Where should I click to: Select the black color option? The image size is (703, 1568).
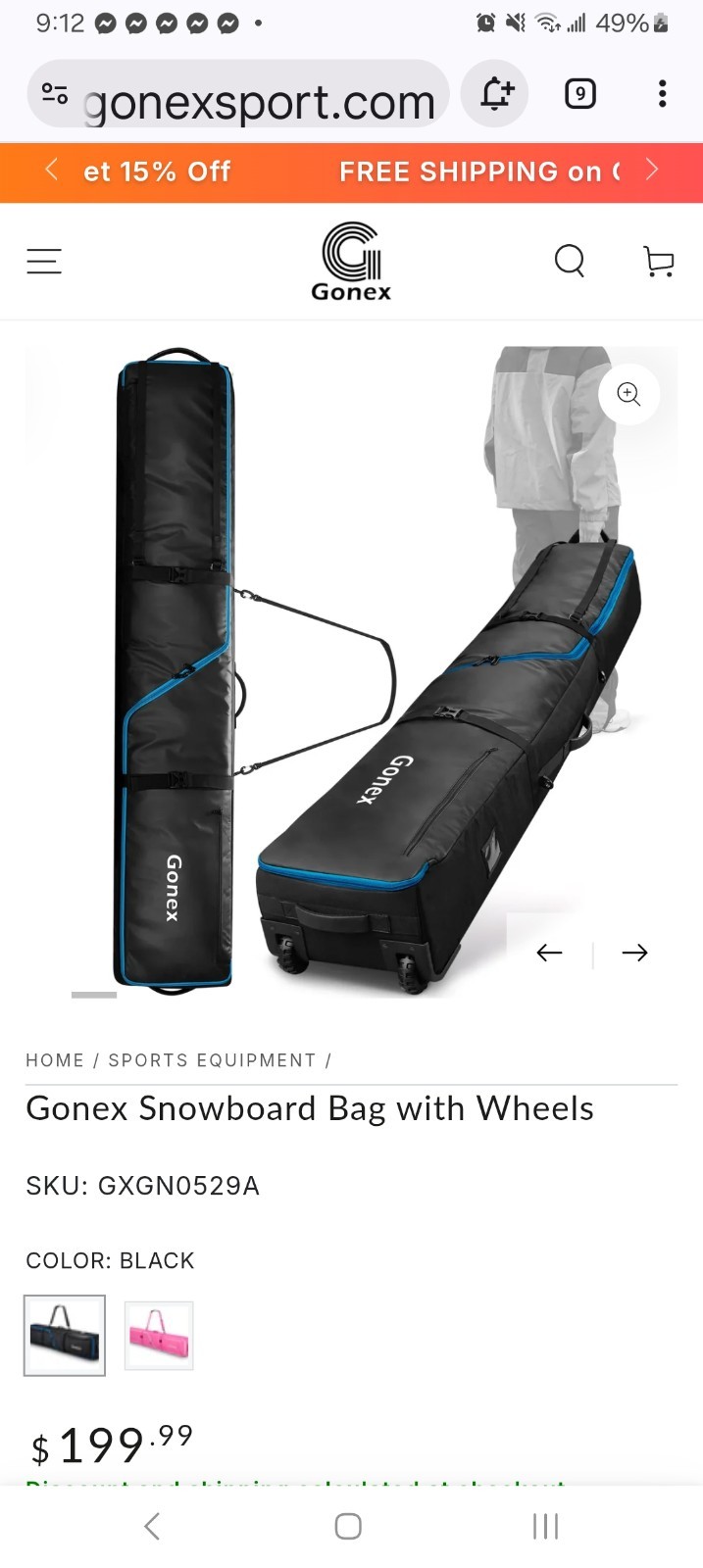click(65, 1336)
